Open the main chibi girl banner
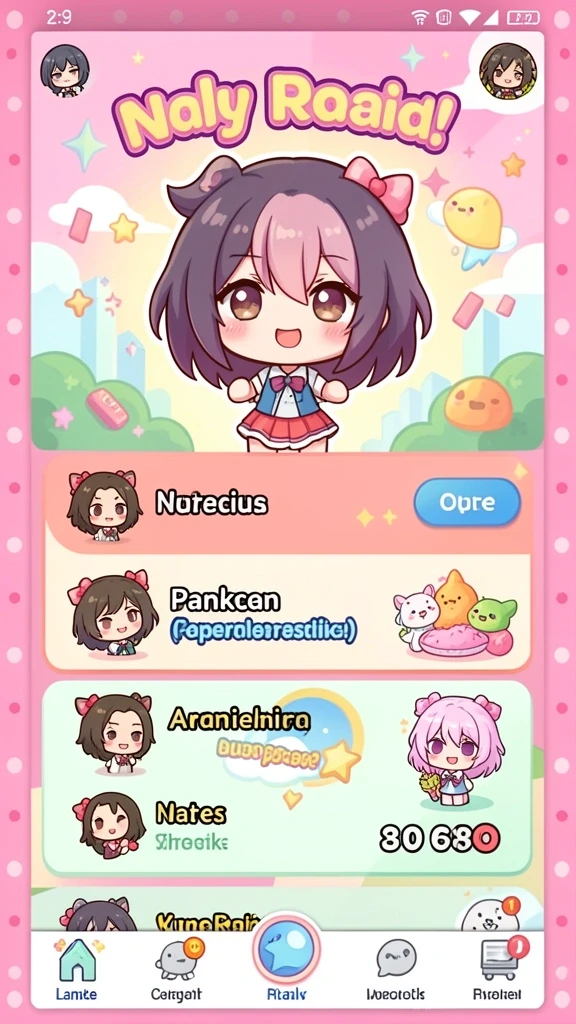 click(287, 242)
